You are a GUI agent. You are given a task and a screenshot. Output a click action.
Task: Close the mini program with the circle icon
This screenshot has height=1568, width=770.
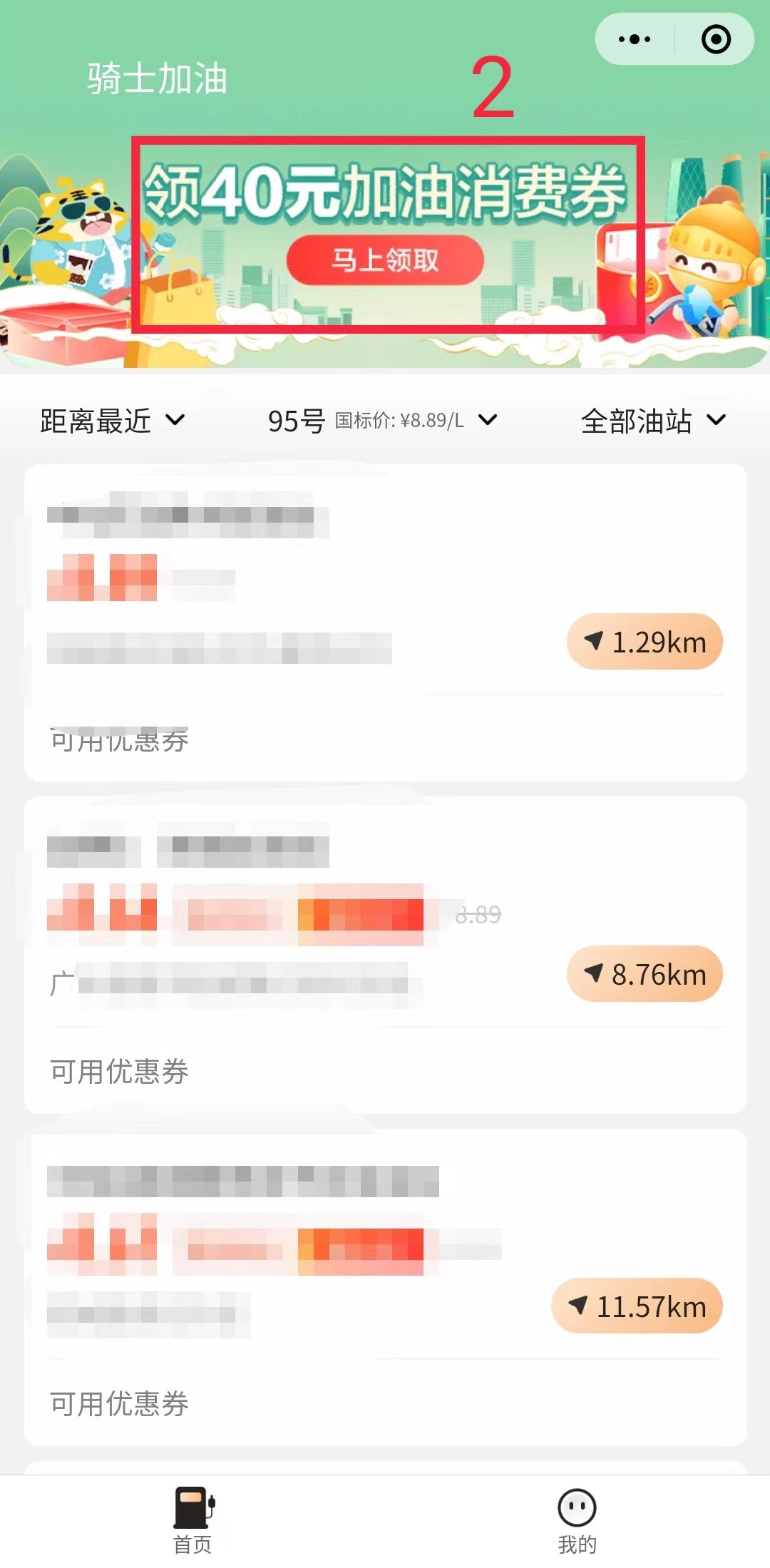point(716,39)
